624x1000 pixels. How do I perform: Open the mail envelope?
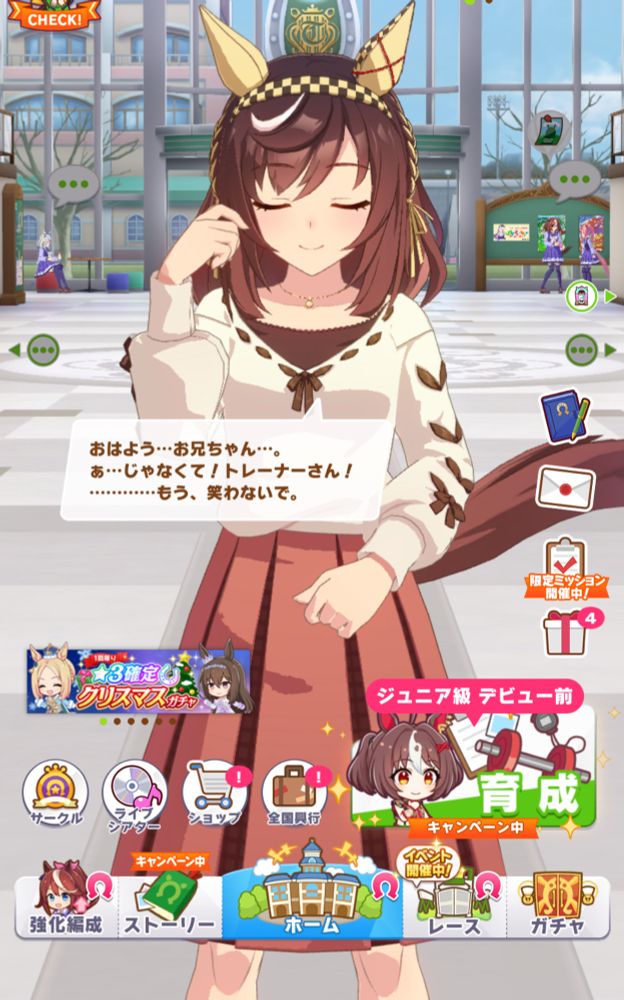click(x=565, y=488)
